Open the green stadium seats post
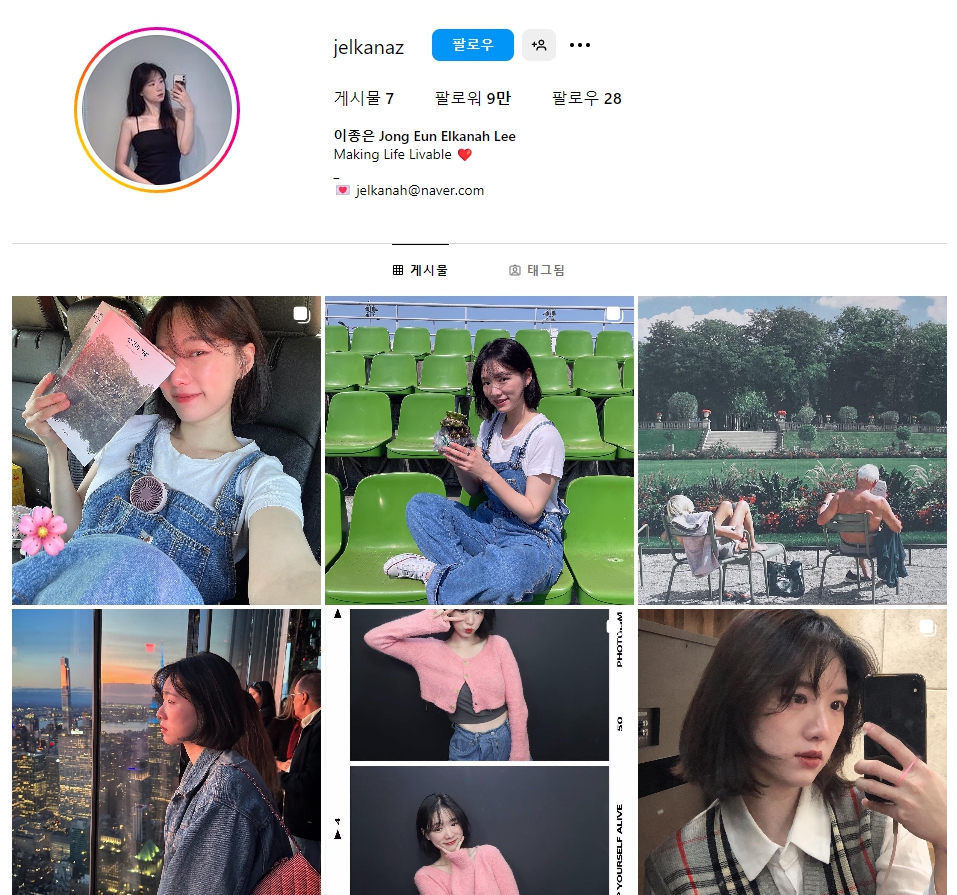The height and width of the screenshot is (895, 957). click(479, 450)
